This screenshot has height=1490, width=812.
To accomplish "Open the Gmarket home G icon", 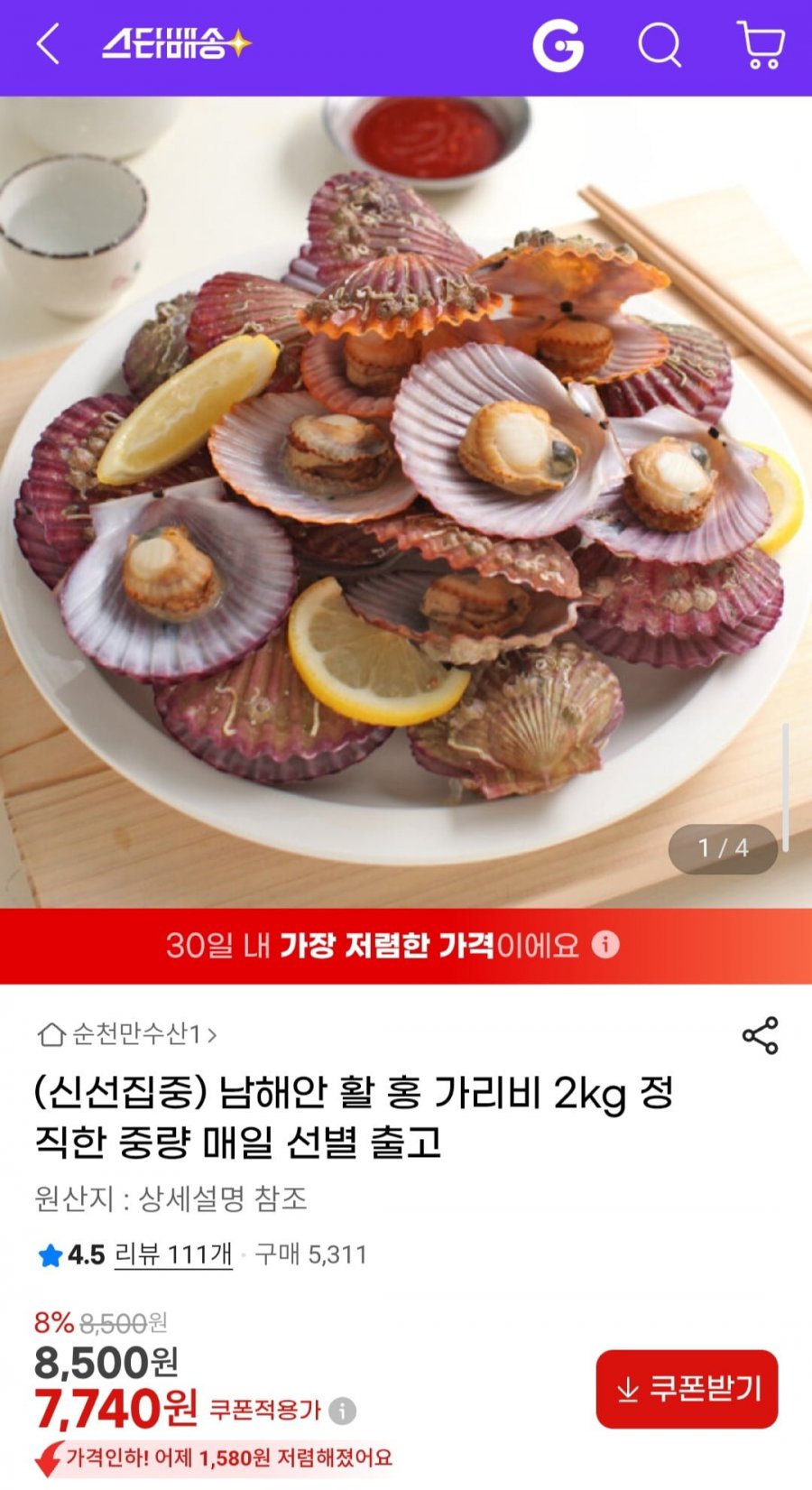I will (x=558, y=45).
